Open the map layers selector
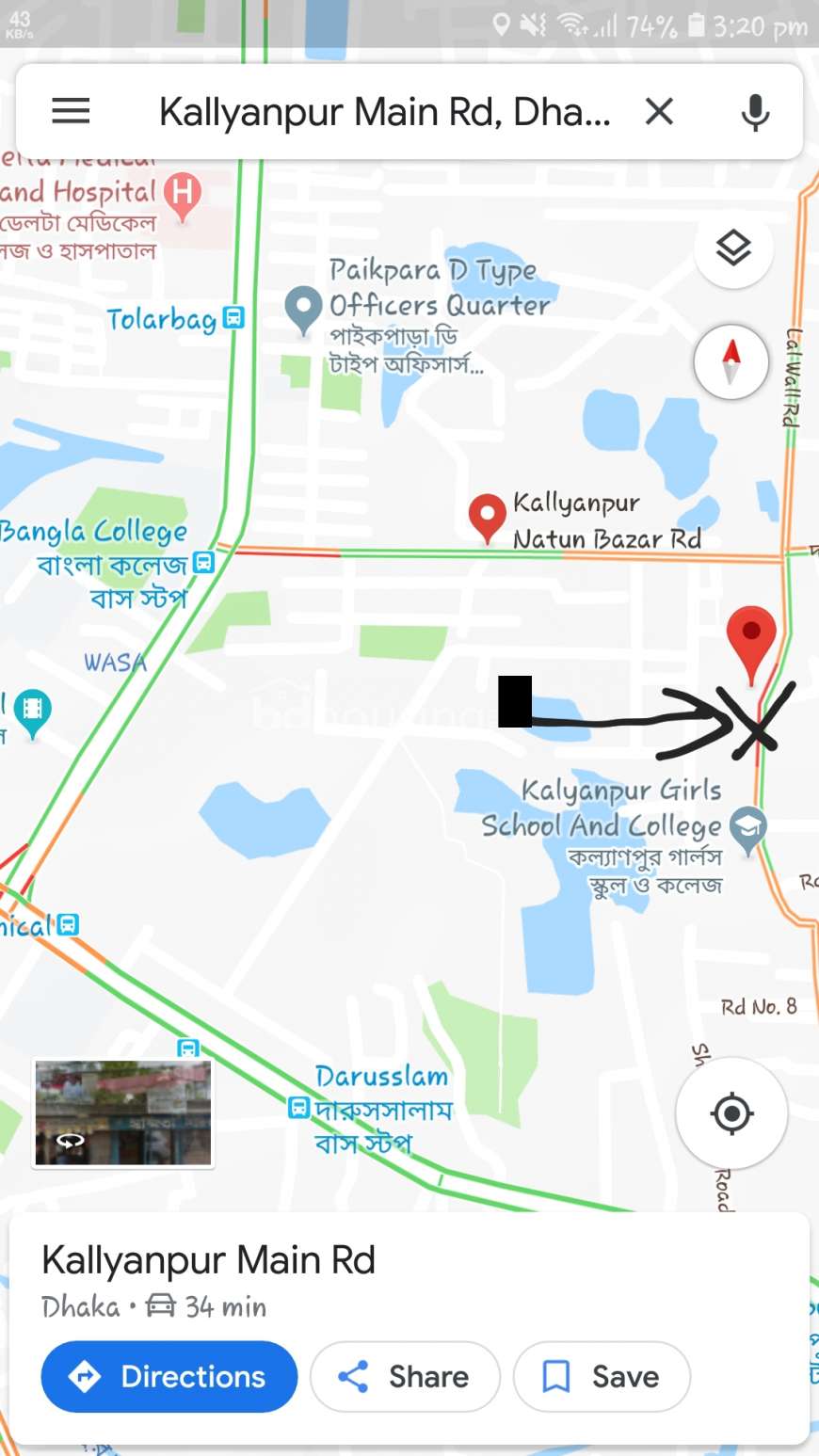Screen dimensions: 819x1456 point(732,248)
